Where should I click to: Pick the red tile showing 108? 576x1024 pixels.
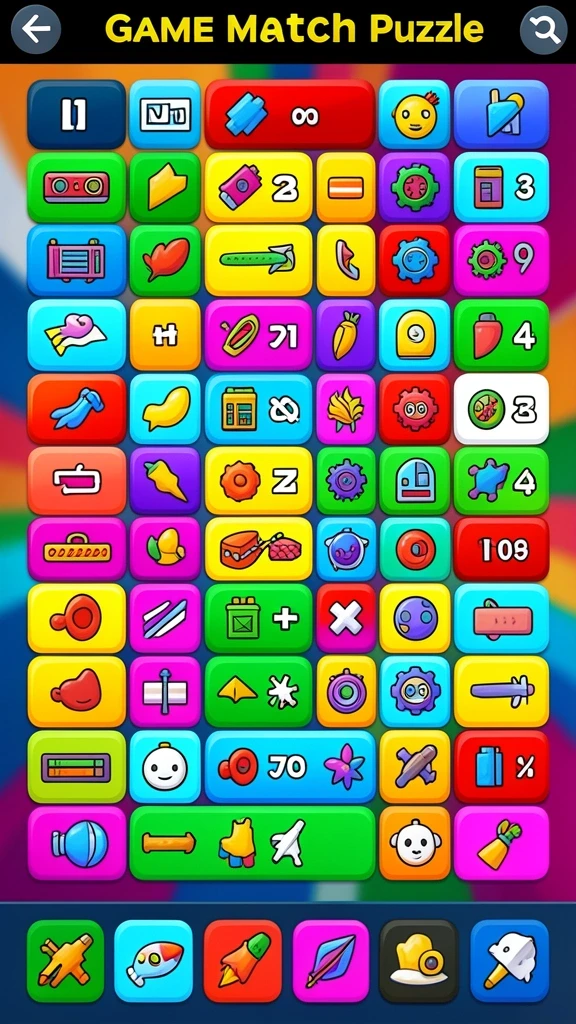[502, 549]
